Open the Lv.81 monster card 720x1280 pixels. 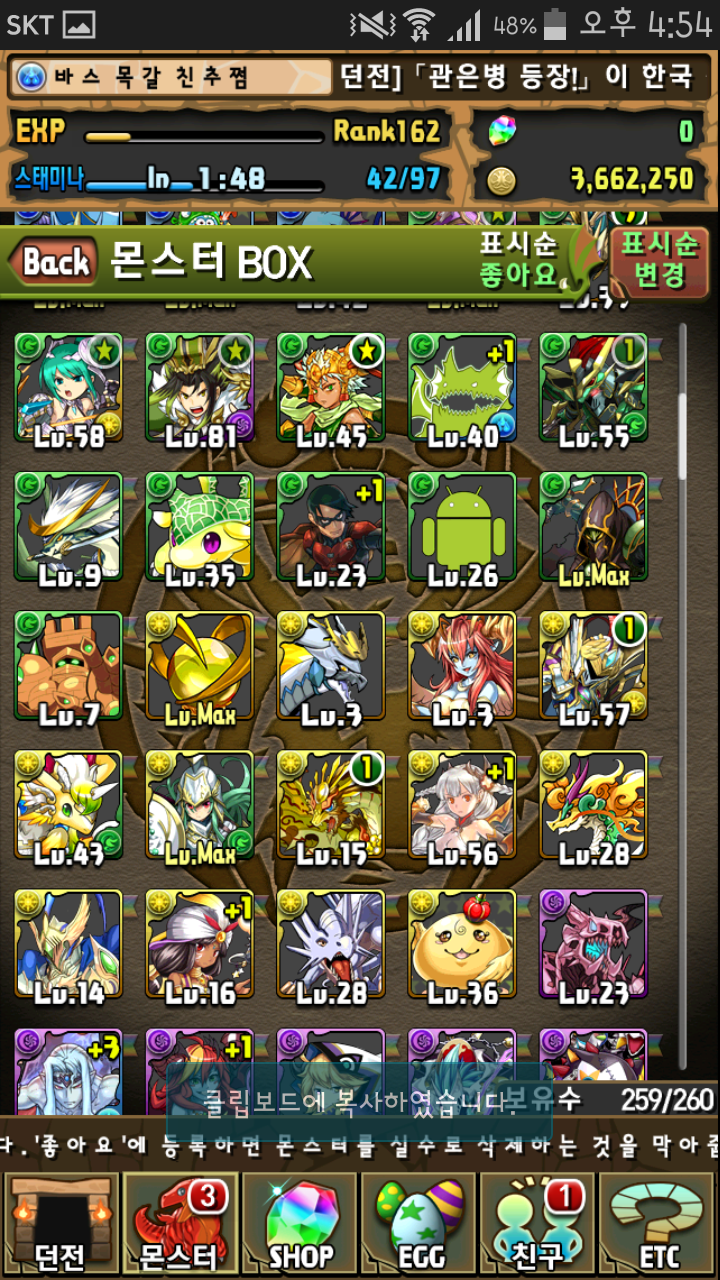tap(199, 388)
